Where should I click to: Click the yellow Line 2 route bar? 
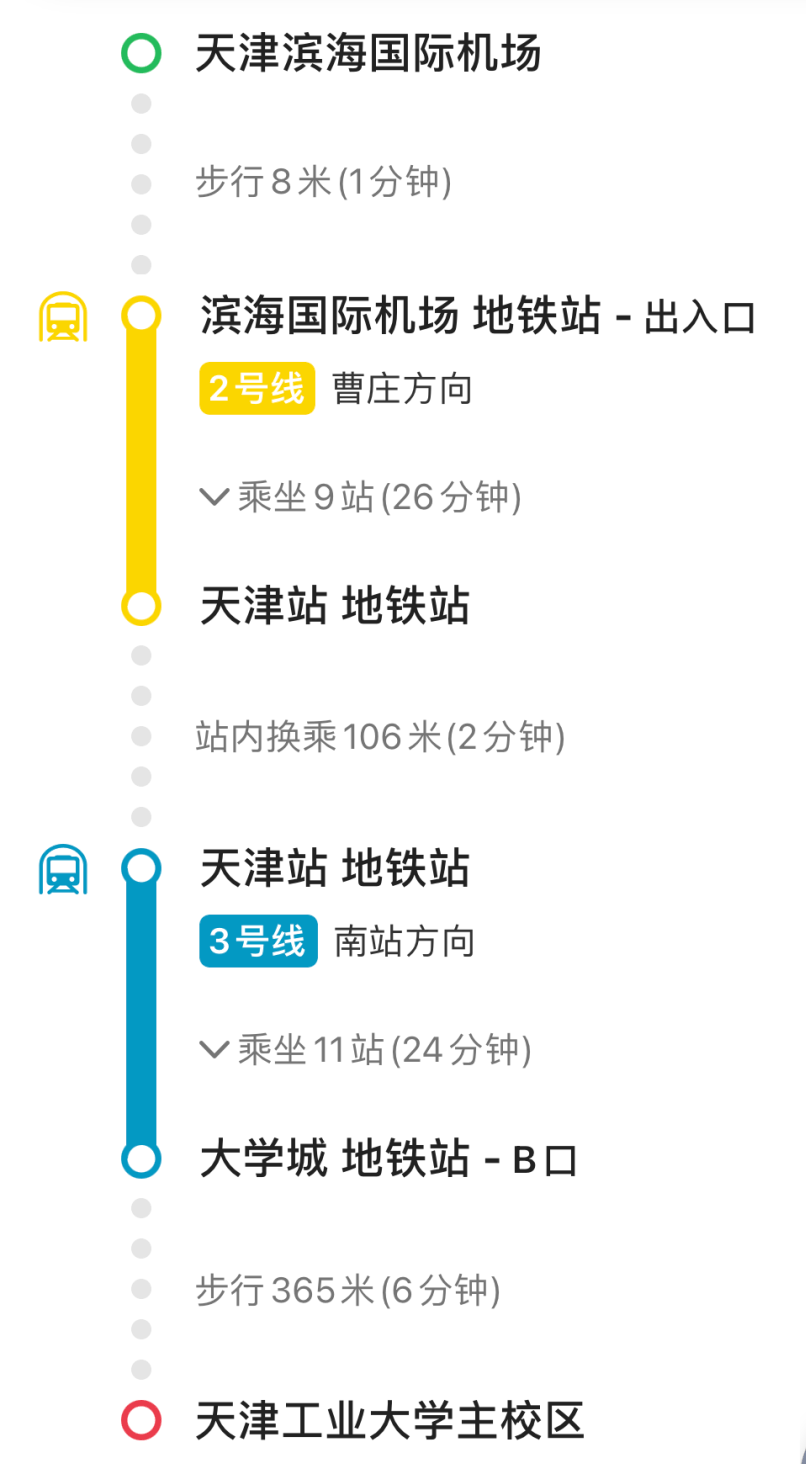pyautogui.click(x=140, y=460)
